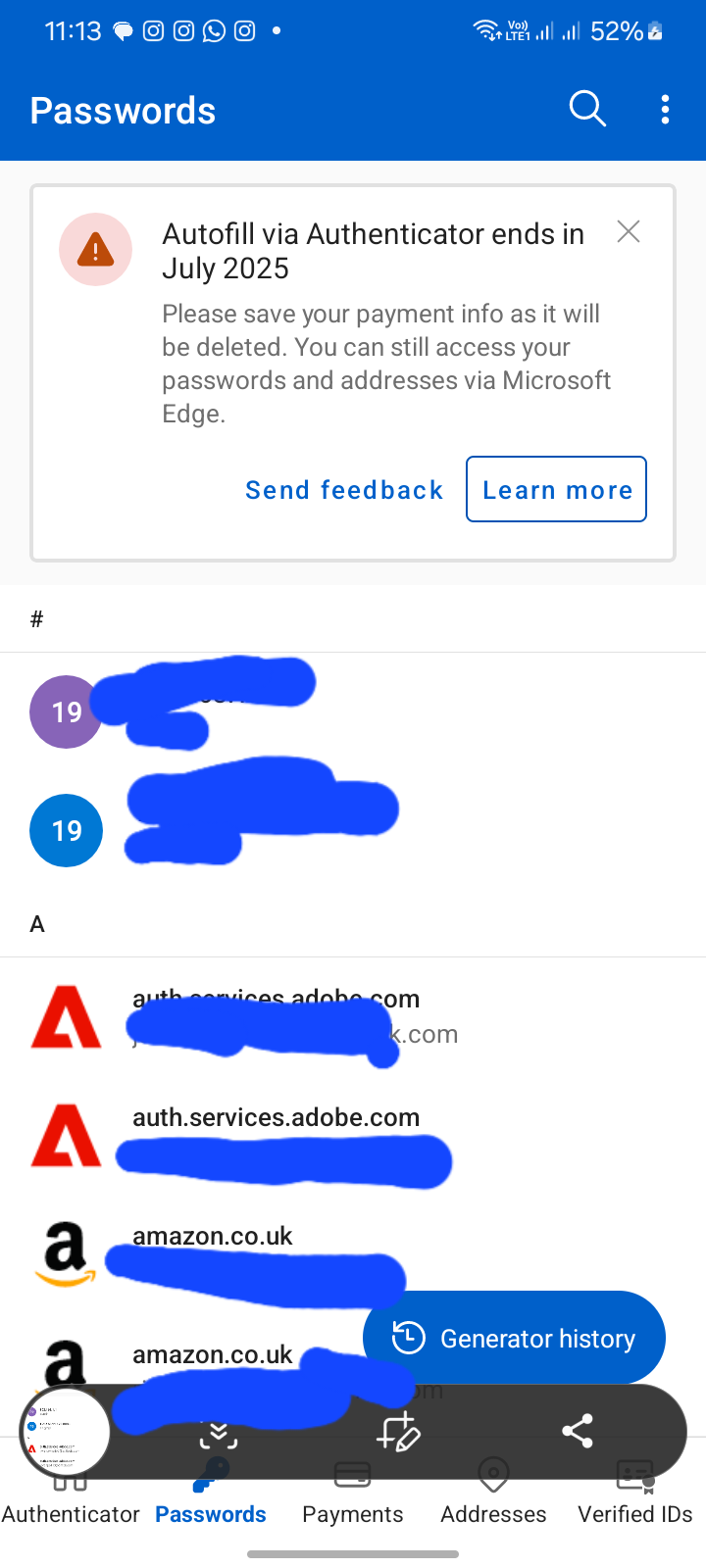Image resolution: width=706 pixels, height=1568 pixels.
Task: Open the three-dot overflow menu
Action: click(x=665, y=109)
